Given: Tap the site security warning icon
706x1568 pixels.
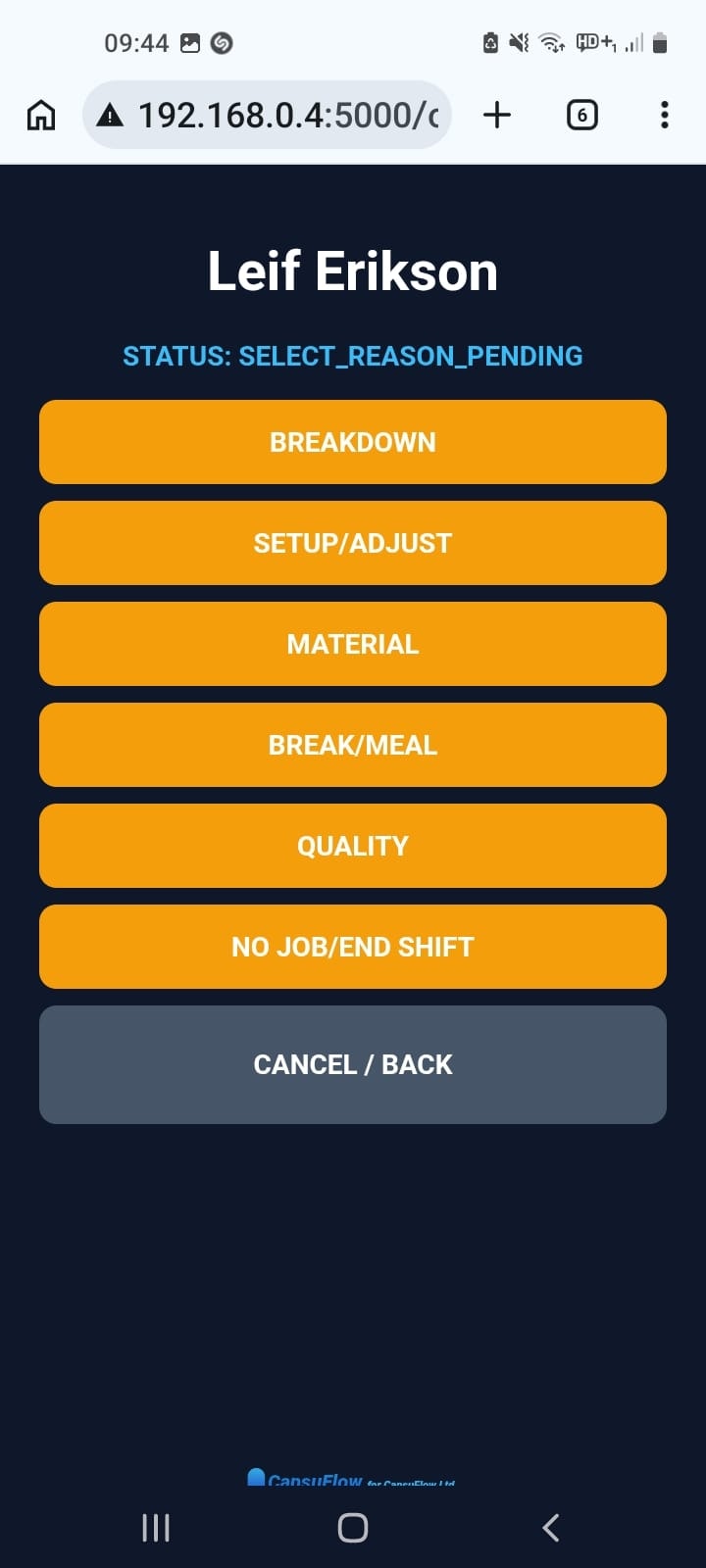Looking at the screenshot, I should pyautogui.click(x=111, y=115).
